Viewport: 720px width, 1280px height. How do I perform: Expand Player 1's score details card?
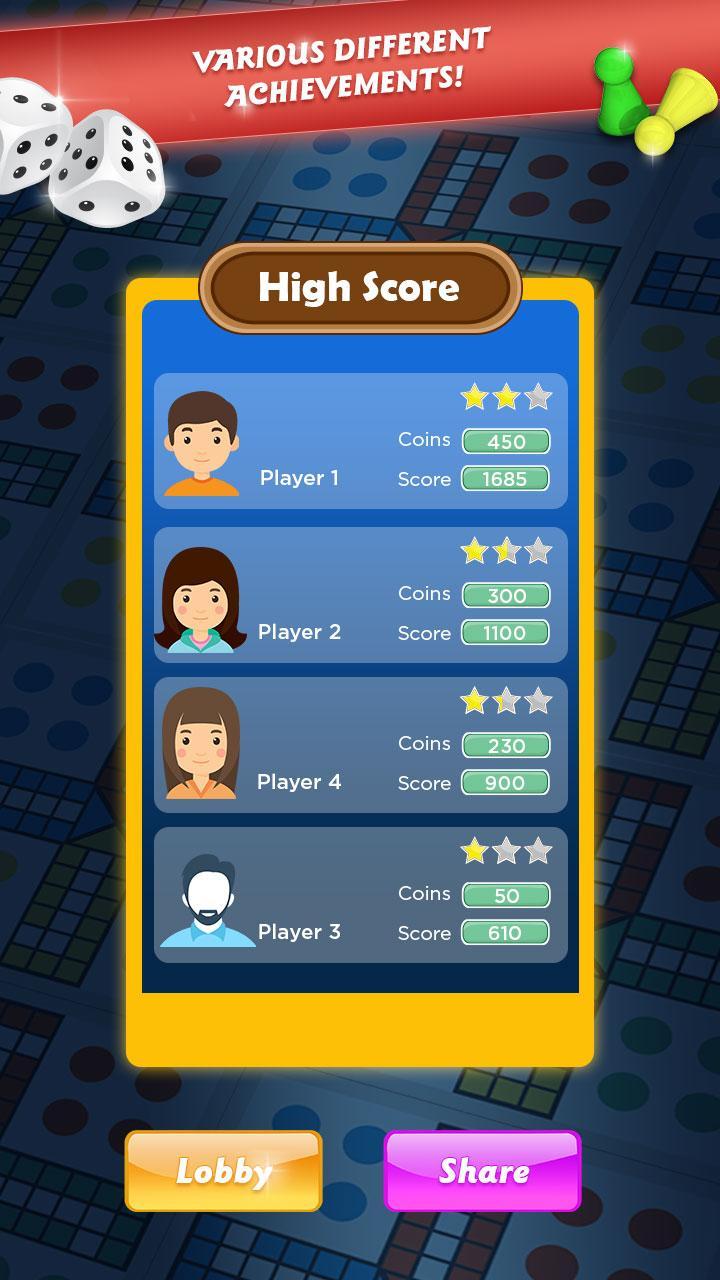(360, 441)
